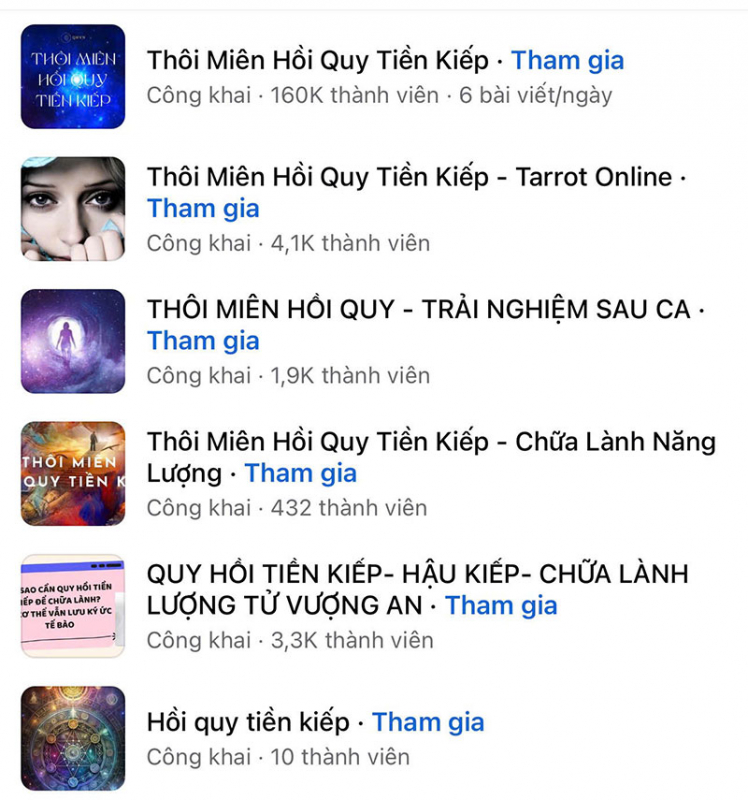
Task: Join the LƯỢNG TỬ VƯỢNG AN group
Action: (x=501, y=605)
